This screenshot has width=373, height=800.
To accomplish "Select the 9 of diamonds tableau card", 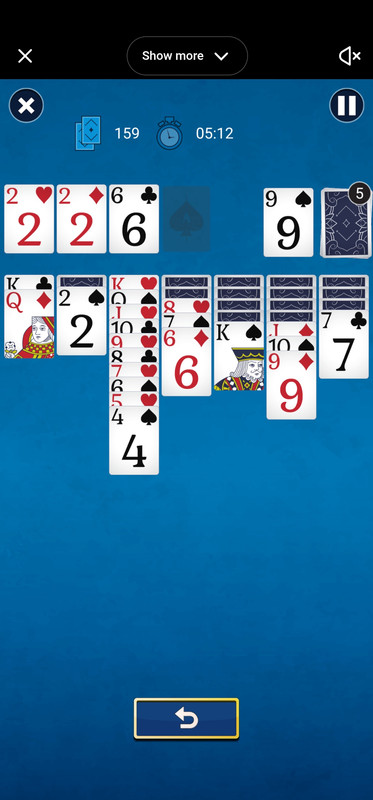I will tap(291, 385).
